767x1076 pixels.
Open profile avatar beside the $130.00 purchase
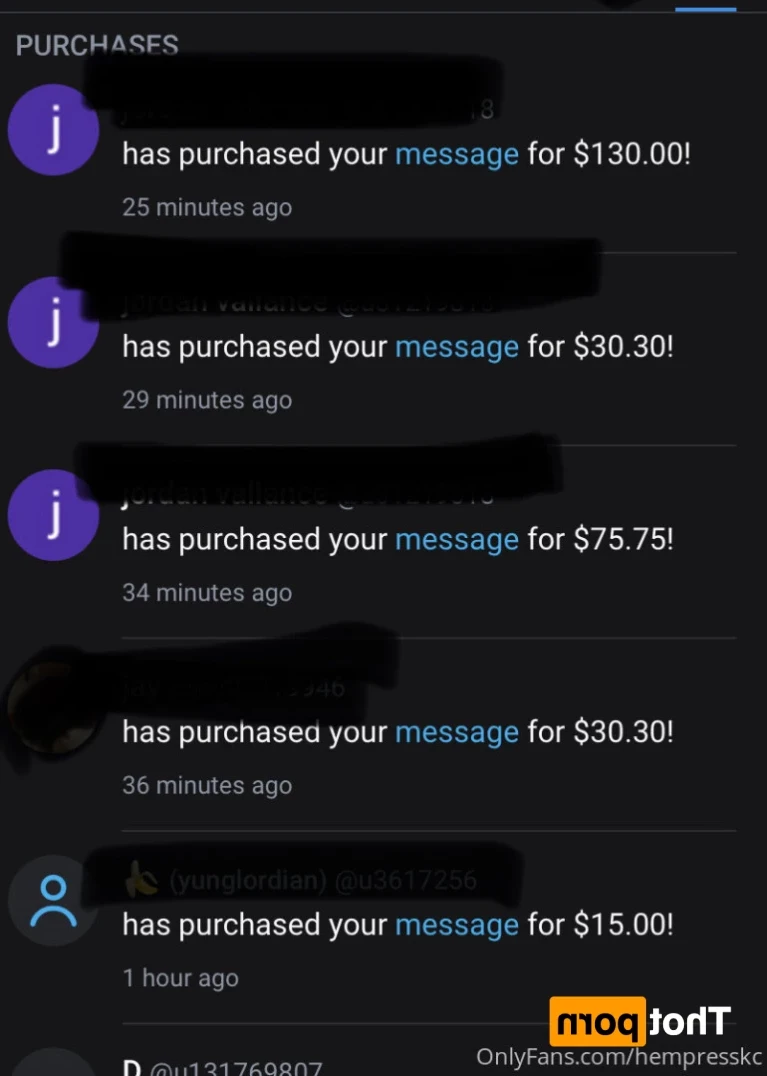pos(53,130)
